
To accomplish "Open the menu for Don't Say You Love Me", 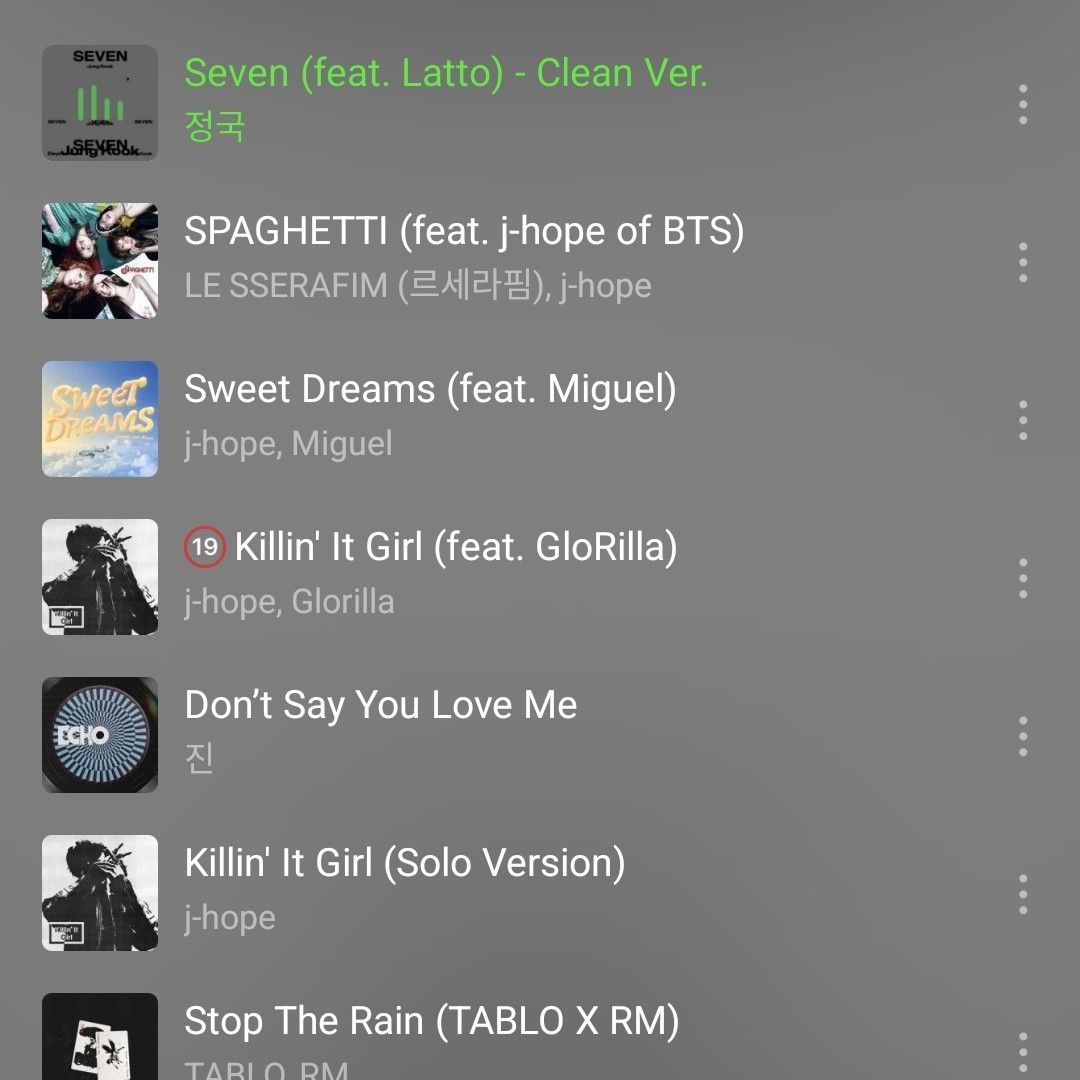I will click(1022, 736).
